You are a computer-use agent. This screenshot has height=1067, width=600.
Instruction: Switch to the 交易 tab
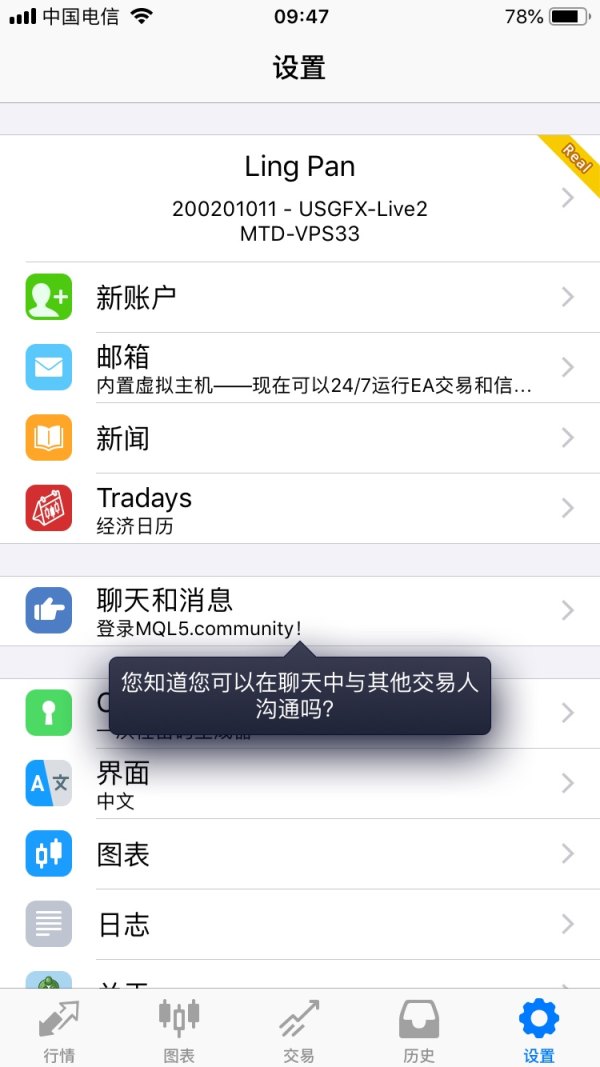[299, 1030]
